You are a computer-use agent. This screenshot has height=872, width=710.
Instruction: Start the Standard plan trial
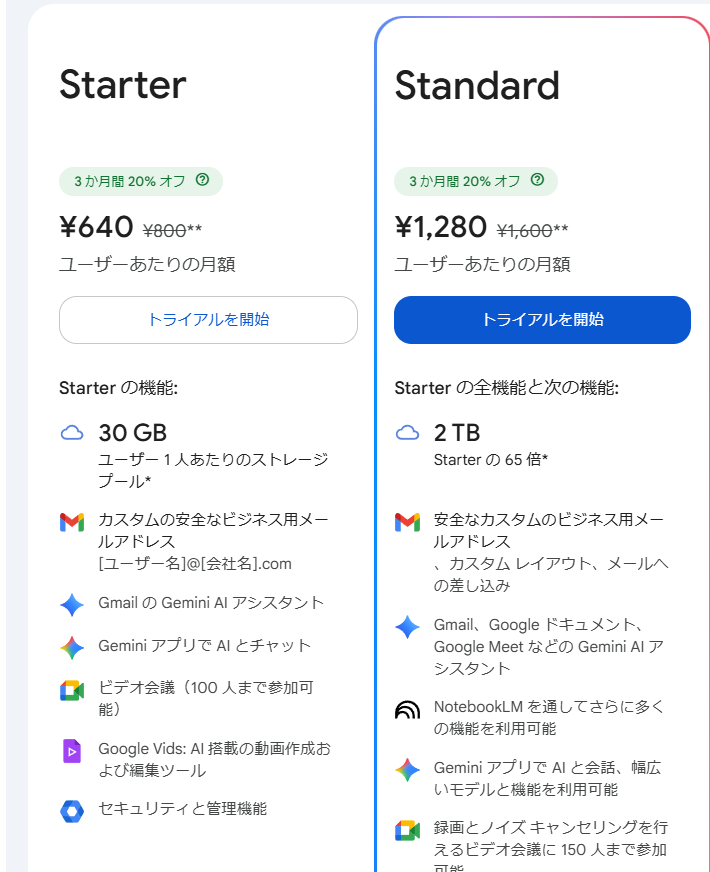pos(542,320)
